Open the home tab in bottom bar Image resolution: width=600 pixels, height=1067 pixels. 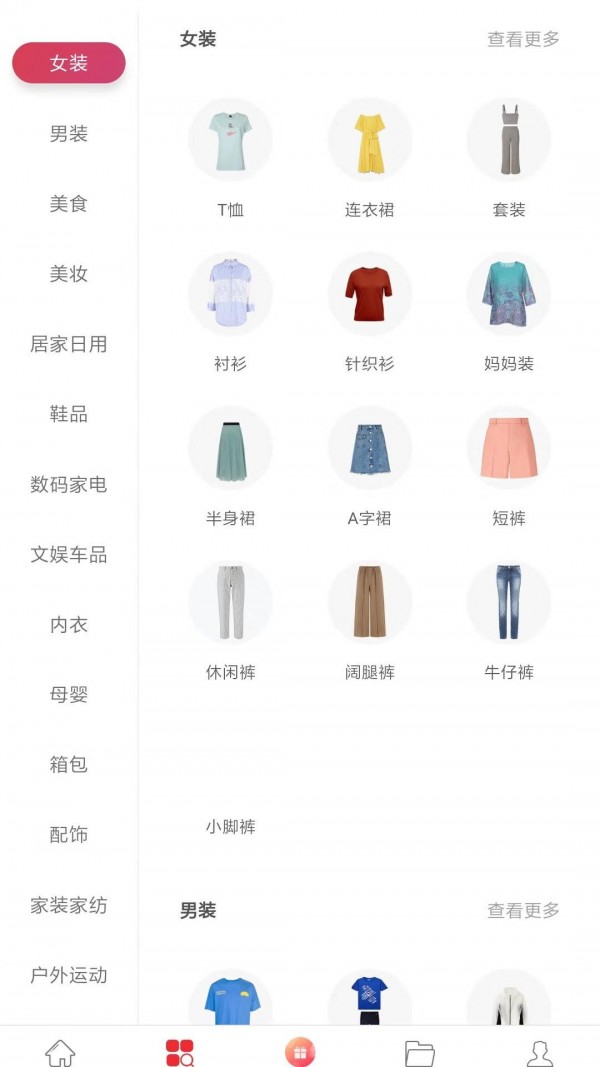[x=60, y=1052]
